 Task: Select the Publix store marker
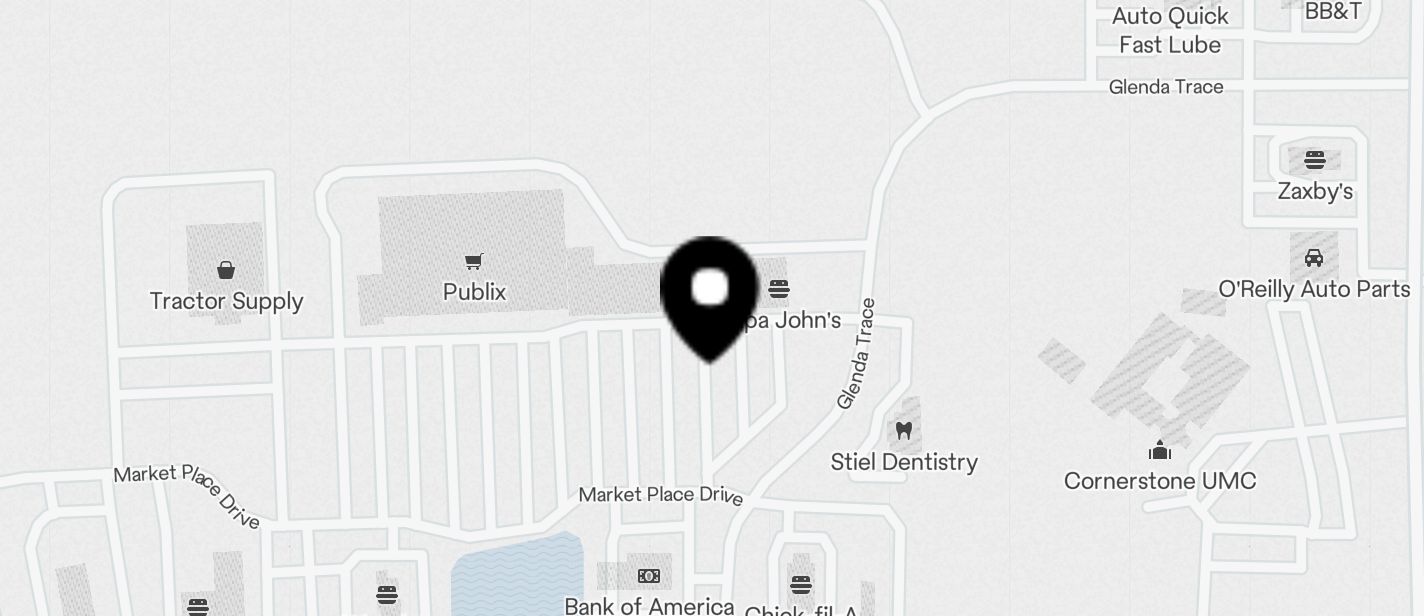tap(474, 263)
